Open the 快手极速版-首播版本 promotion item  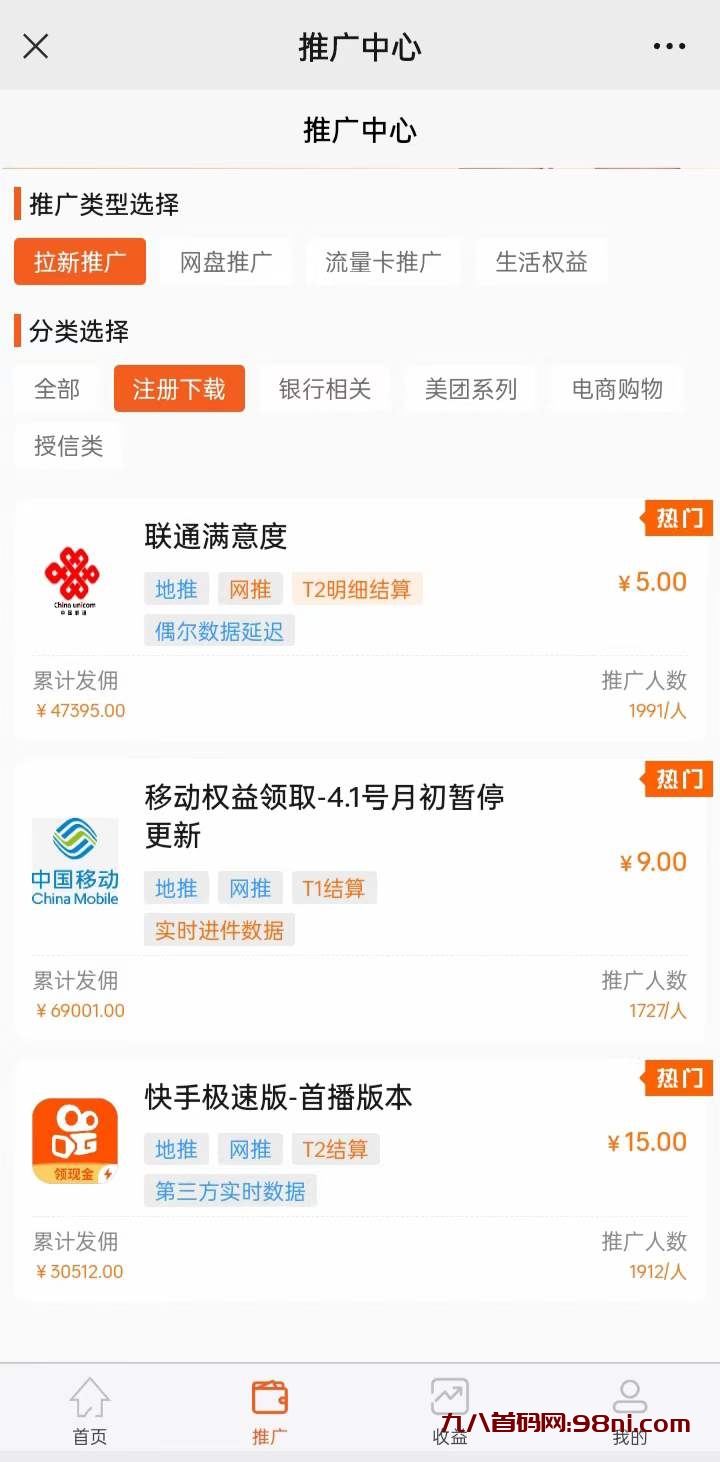[280, 1097]
